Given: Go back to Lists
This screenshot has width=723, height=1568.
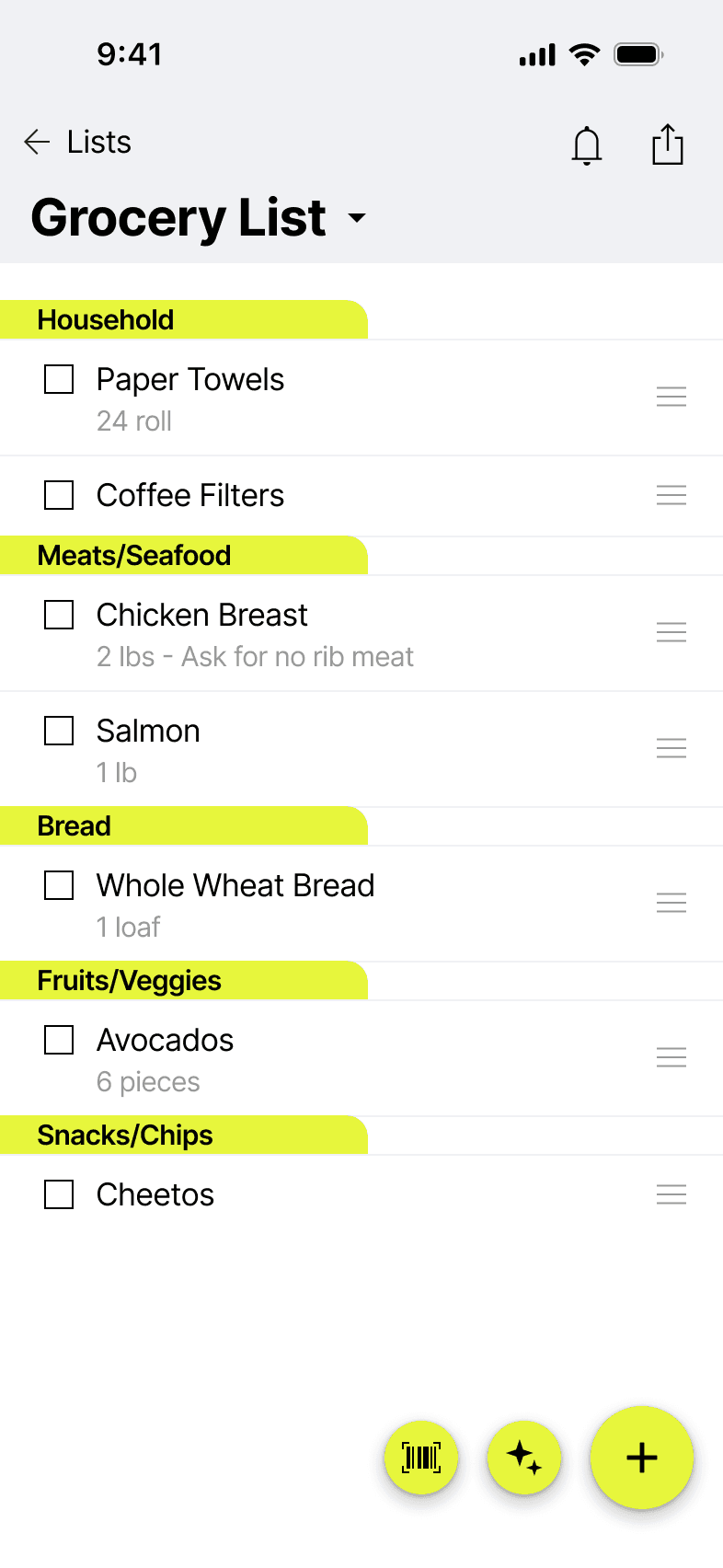Looking at the screenshot, I should [77, 143].
